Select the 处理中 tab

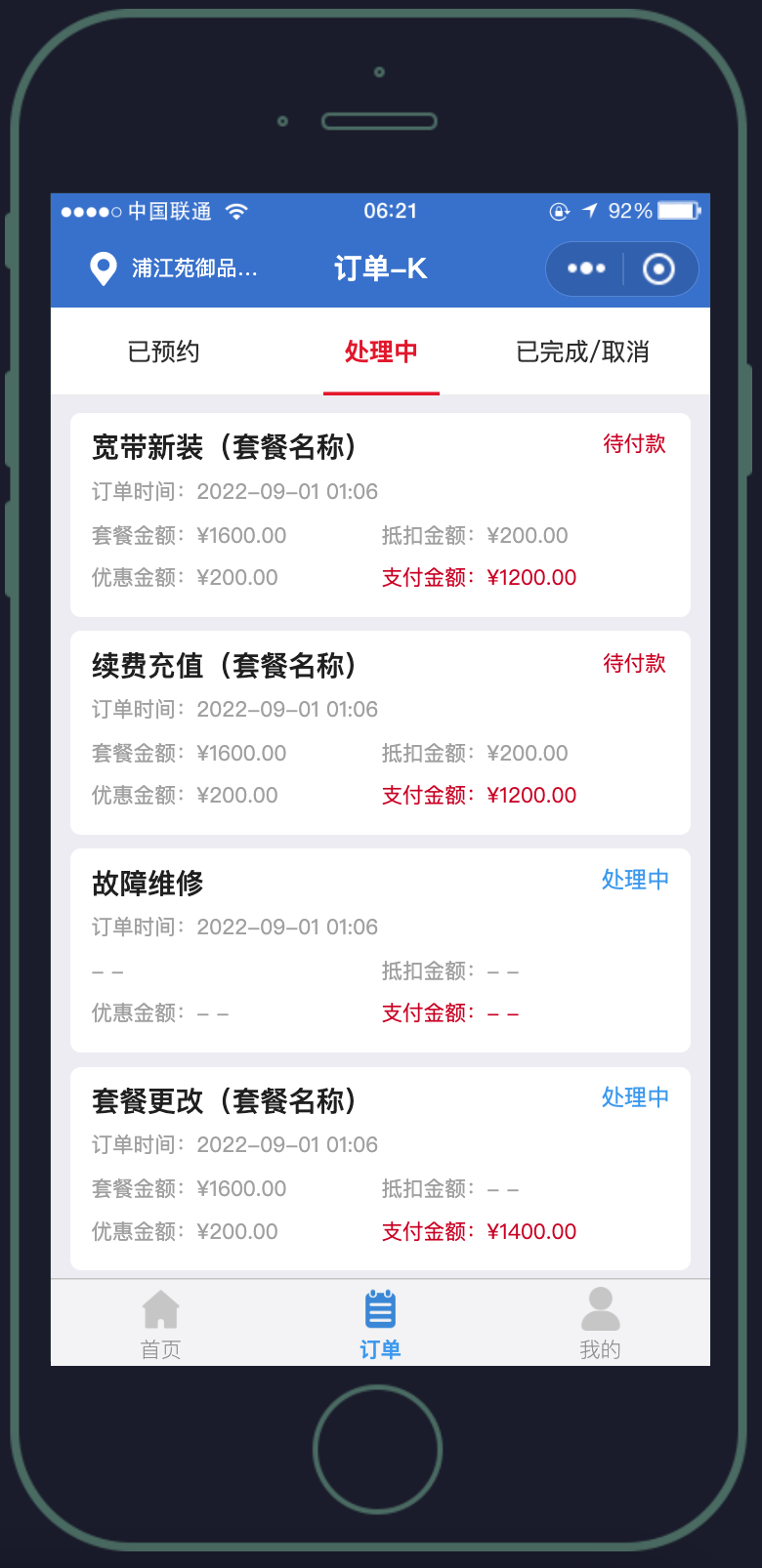(381, 351)
